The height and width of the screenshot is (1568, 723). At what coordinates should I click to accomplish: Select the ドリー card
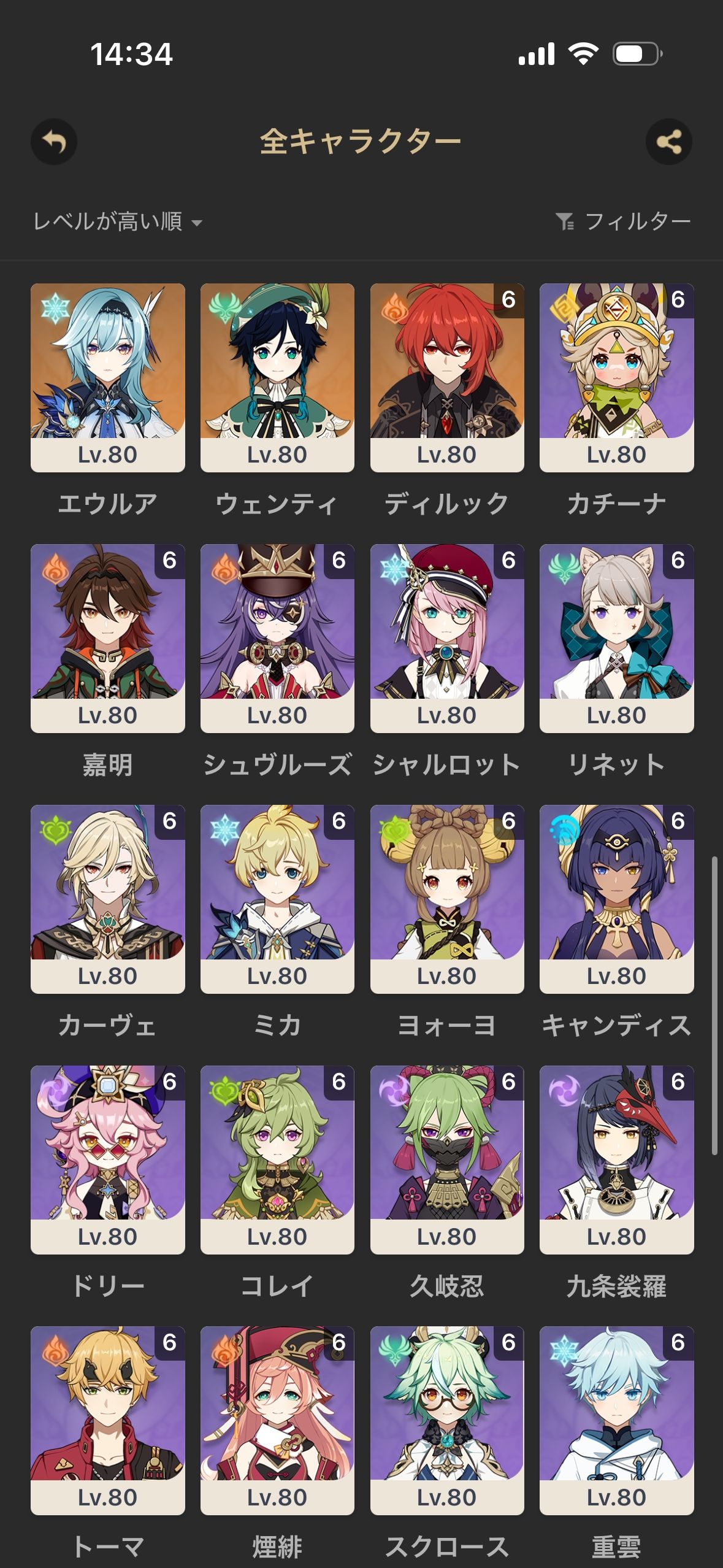click(108, 1159)
